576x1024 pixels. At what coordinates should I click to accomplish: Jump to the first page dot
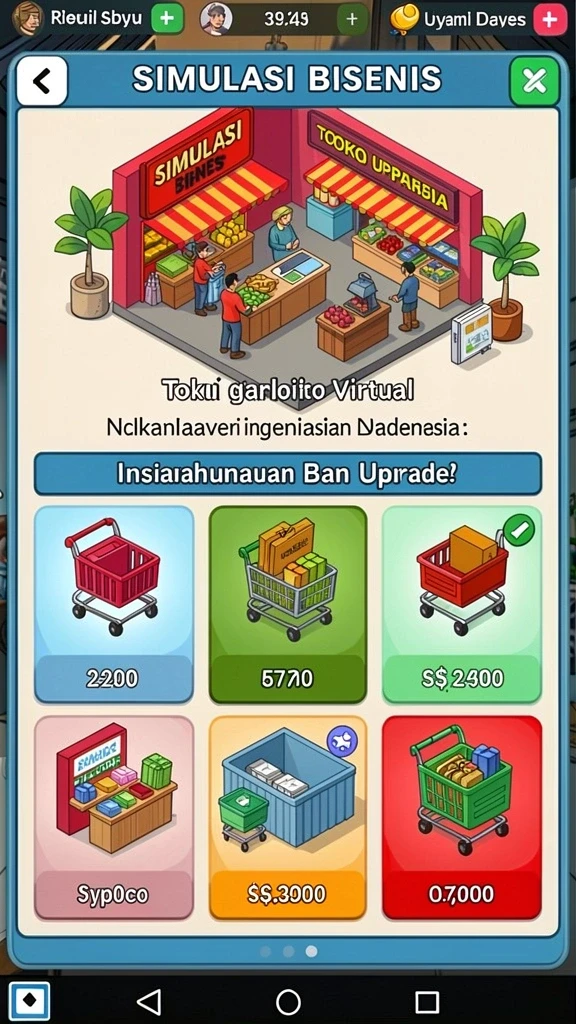pos(265,952)
